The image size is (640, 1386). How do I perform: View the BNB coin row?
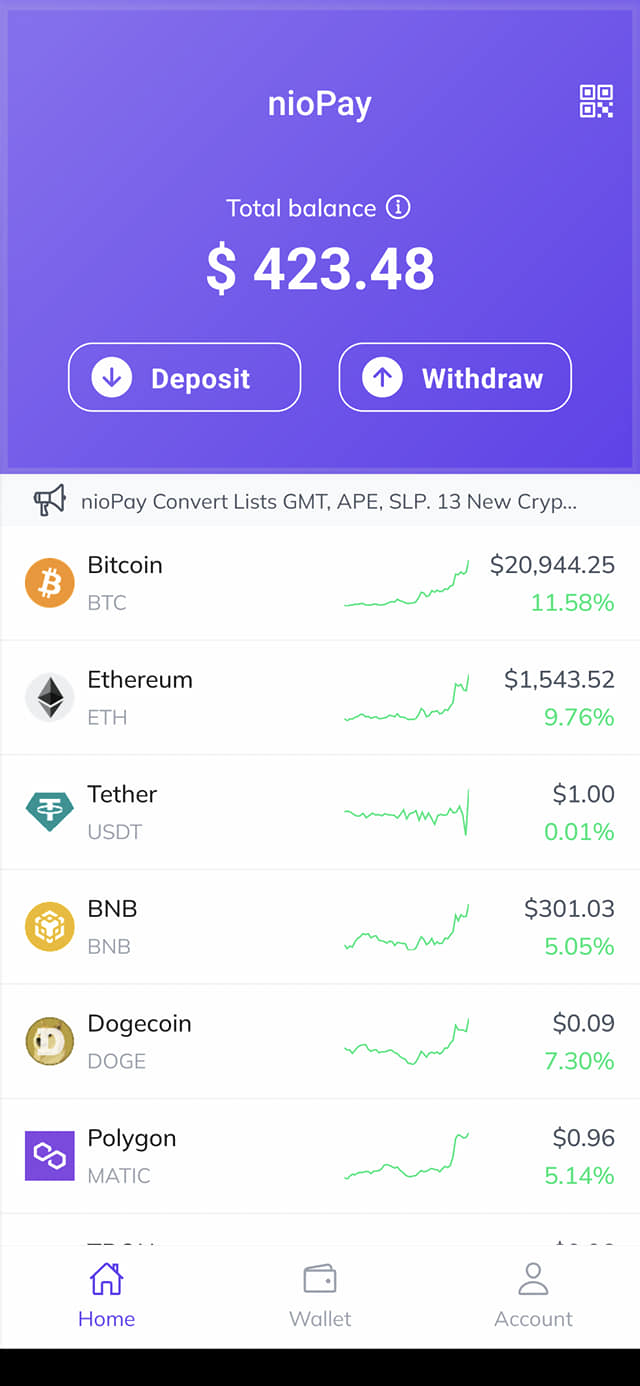[x=320, y=927]
